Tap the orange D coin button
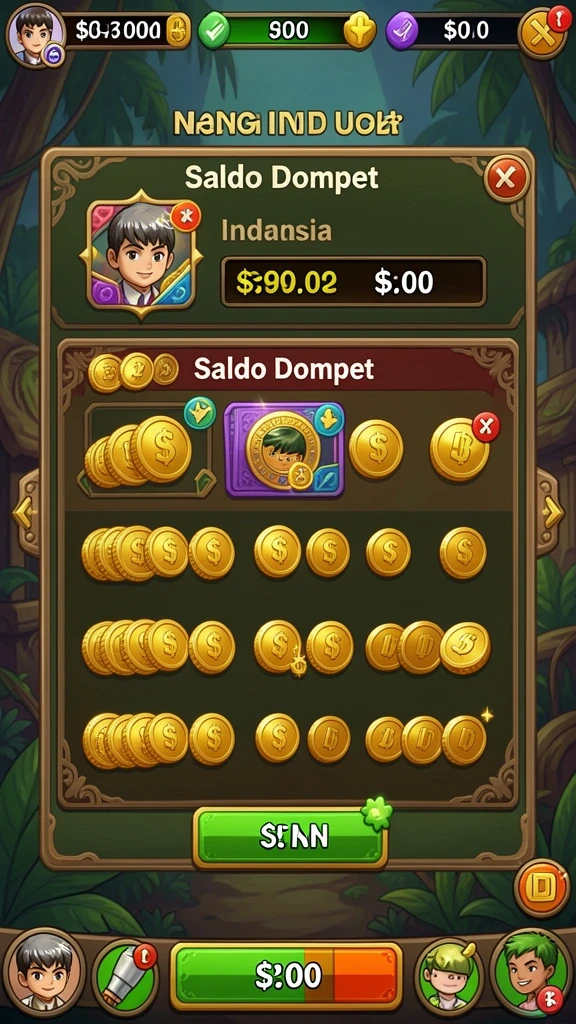The width and height of the screenshot is (576, 1024). (x=541, y=888)
